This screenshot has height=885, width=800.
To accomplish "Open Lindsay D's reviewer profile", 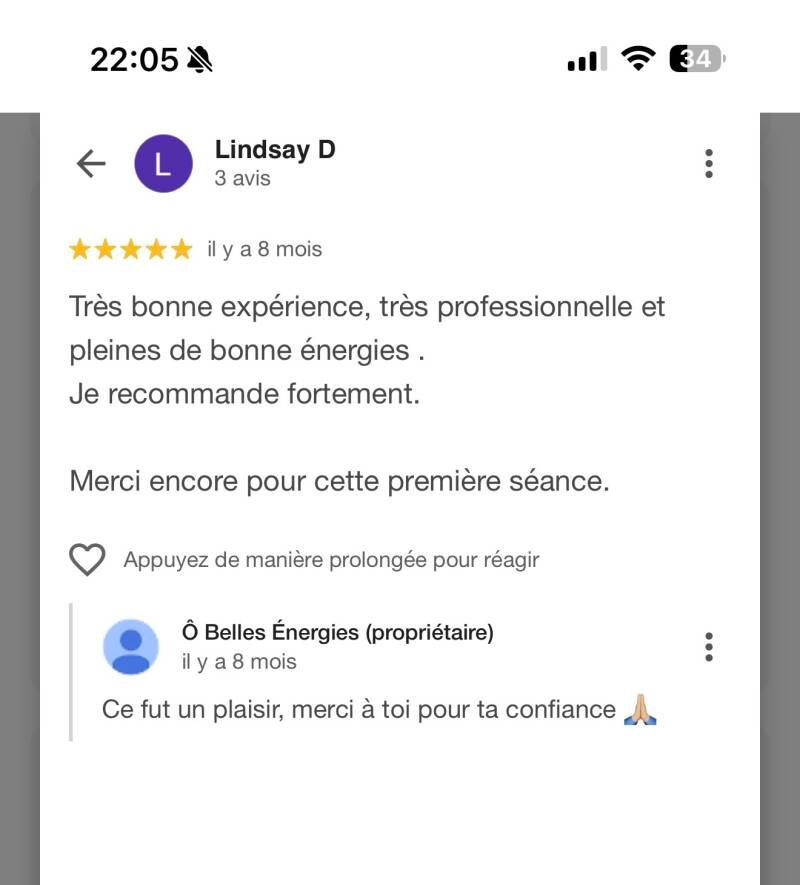I will coord(274,150).
